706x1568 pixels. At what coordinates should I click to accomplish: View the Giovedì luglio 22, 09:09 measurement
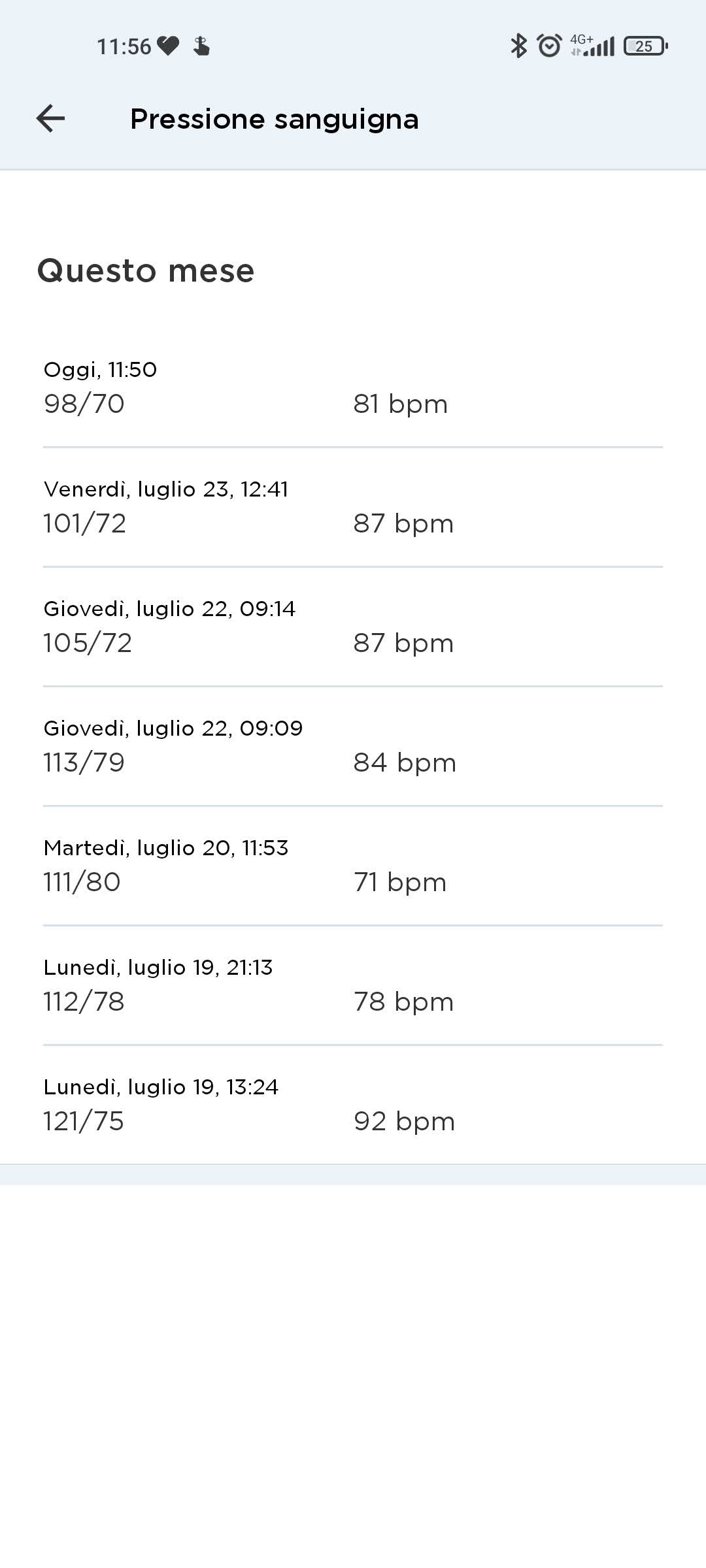[x=353, y=746]
